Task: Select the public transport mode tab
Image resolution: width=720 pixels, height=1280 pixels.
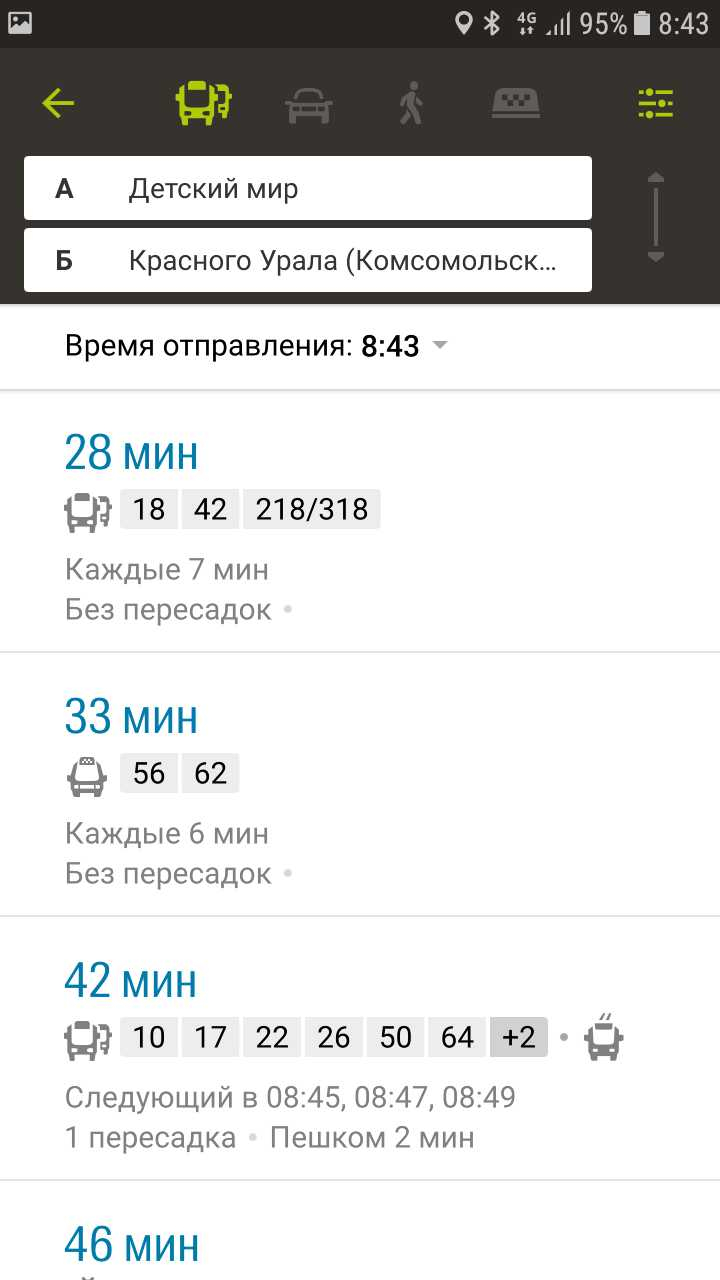Action: click(203, 103)
